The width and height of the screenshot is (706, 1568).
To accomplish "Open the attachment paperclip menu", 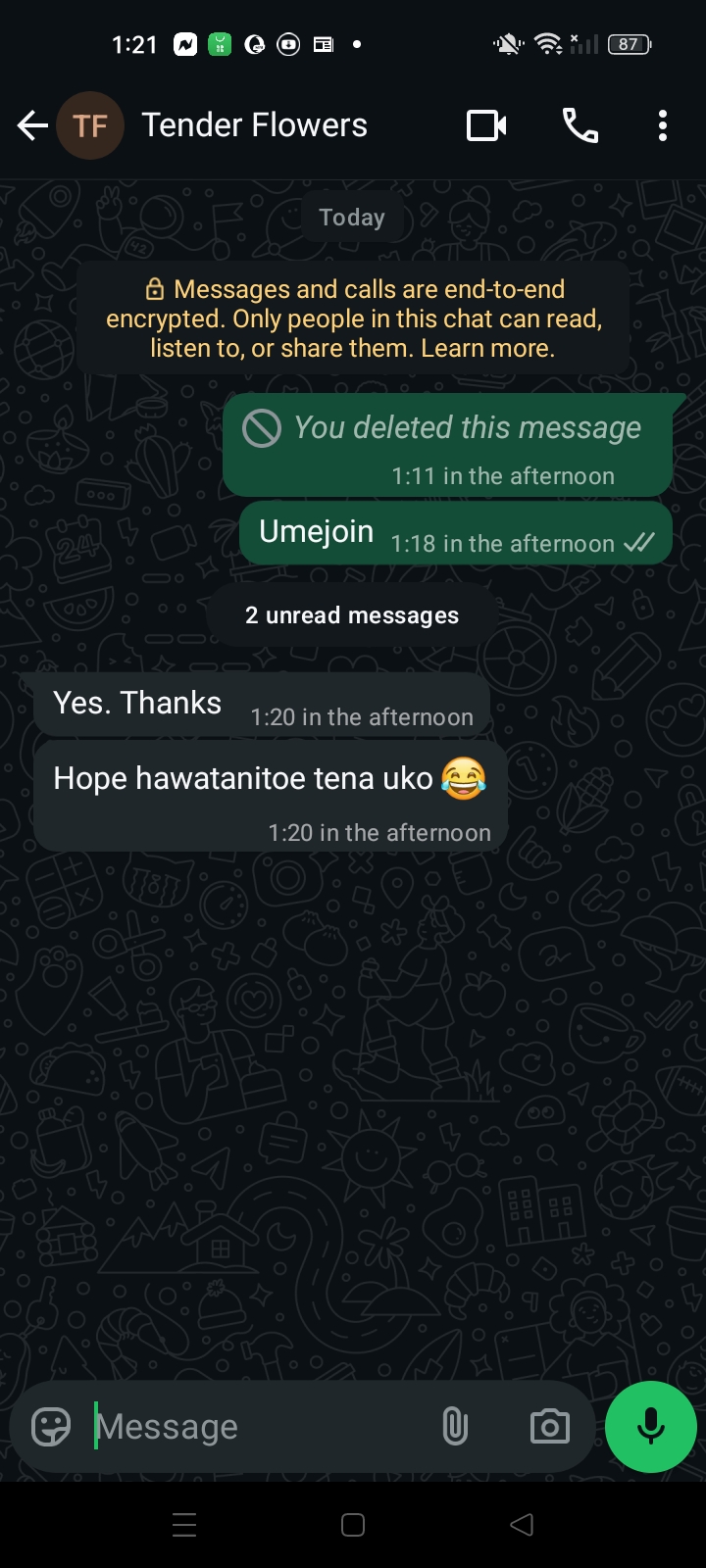I will pyautogui.click(x=455, y=1427).
